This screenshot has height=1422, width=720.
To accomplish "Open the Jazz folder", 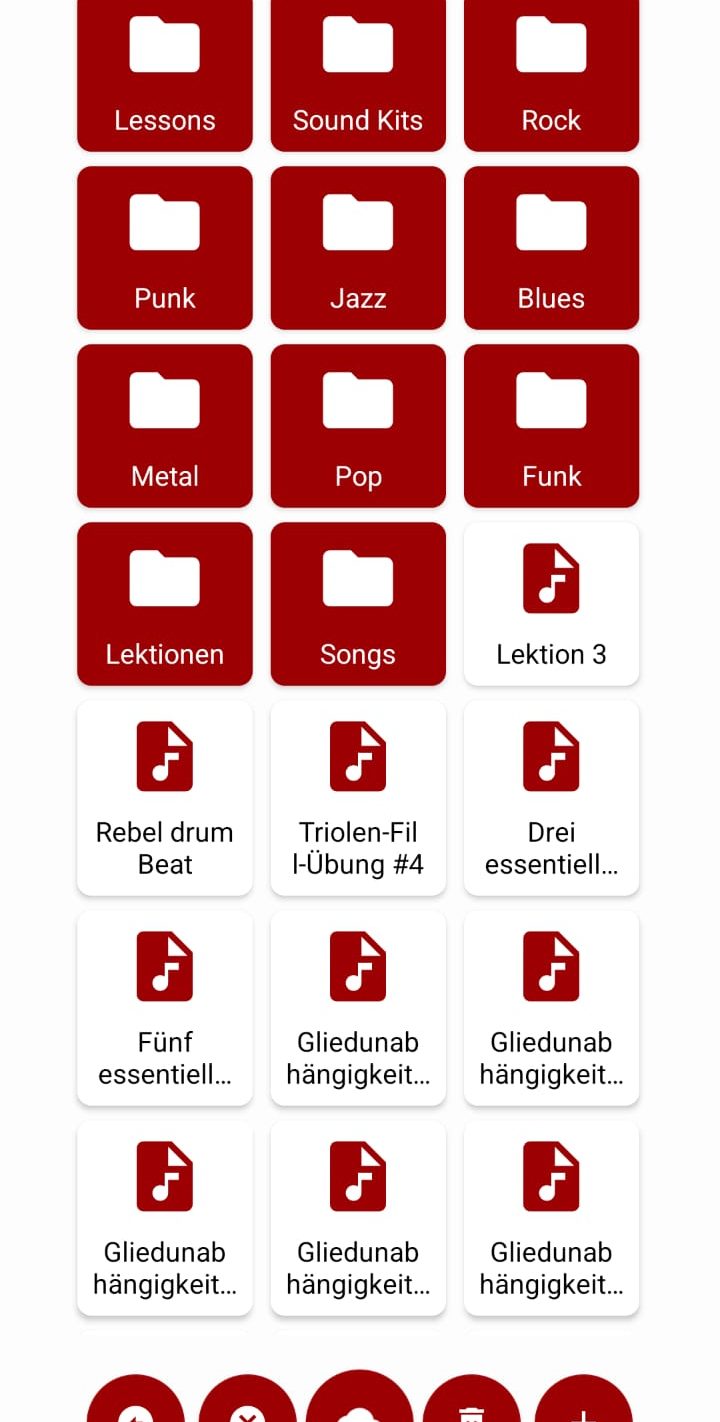I will pos(358,248).
